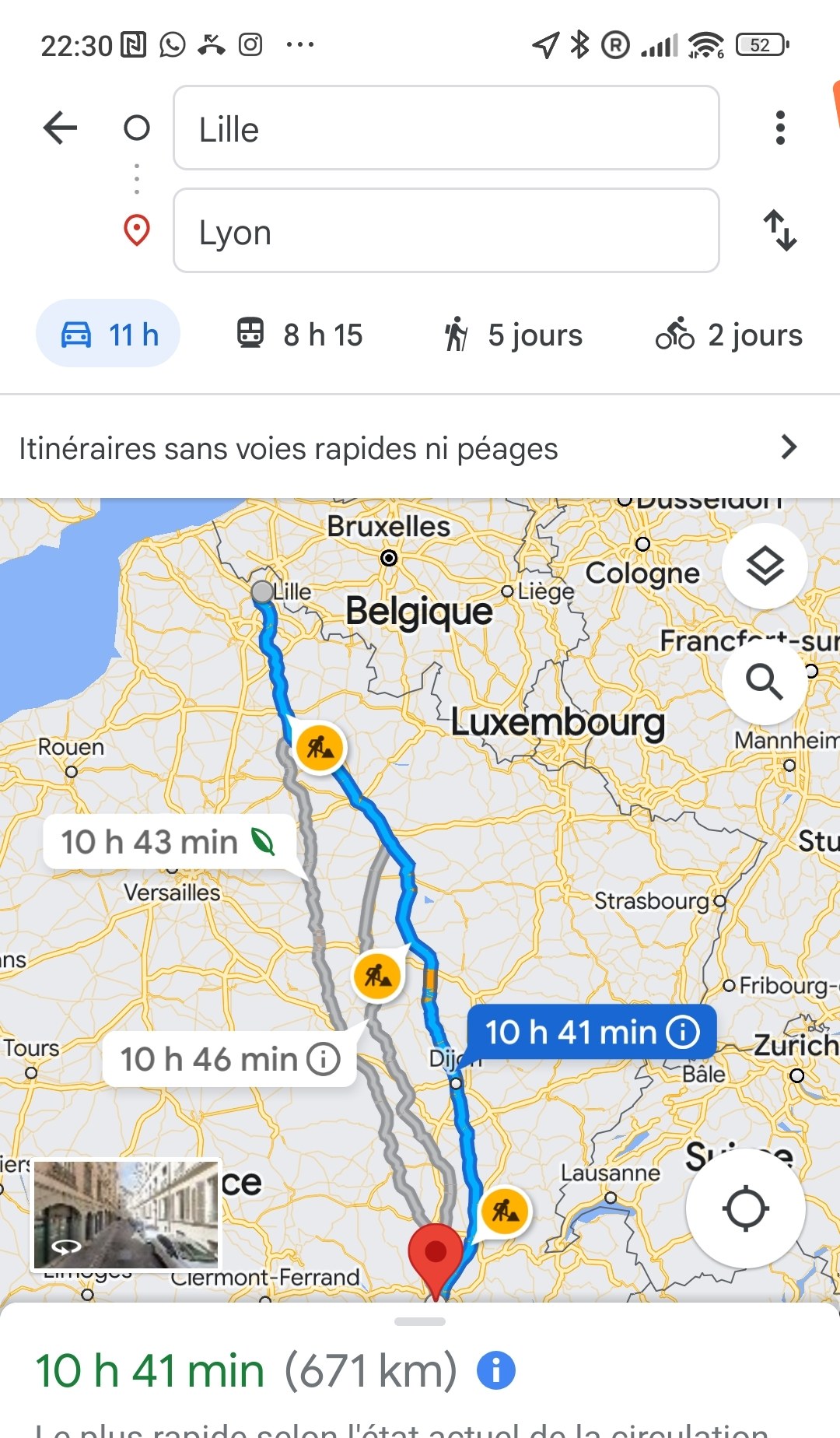Open the Street View thumbnail
The width and height of the screenshot is (840, 1438).
coord(127,1214)
